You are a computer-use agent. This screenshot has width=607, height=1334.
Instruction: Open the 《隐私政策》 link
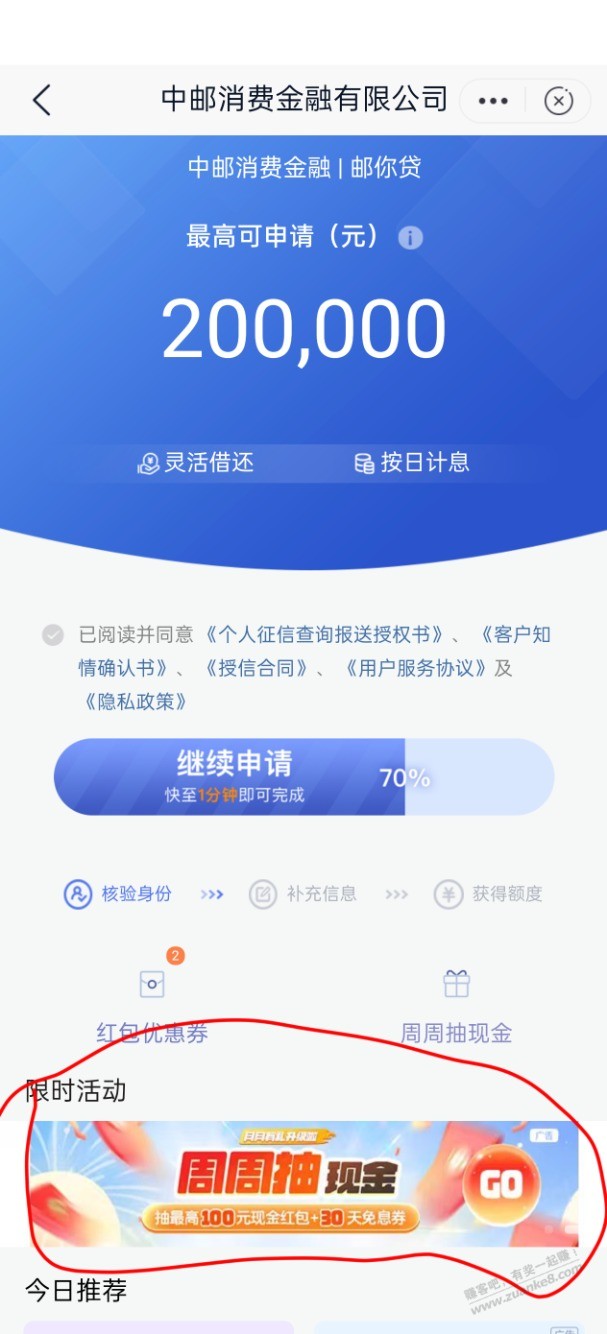(136, 701)
